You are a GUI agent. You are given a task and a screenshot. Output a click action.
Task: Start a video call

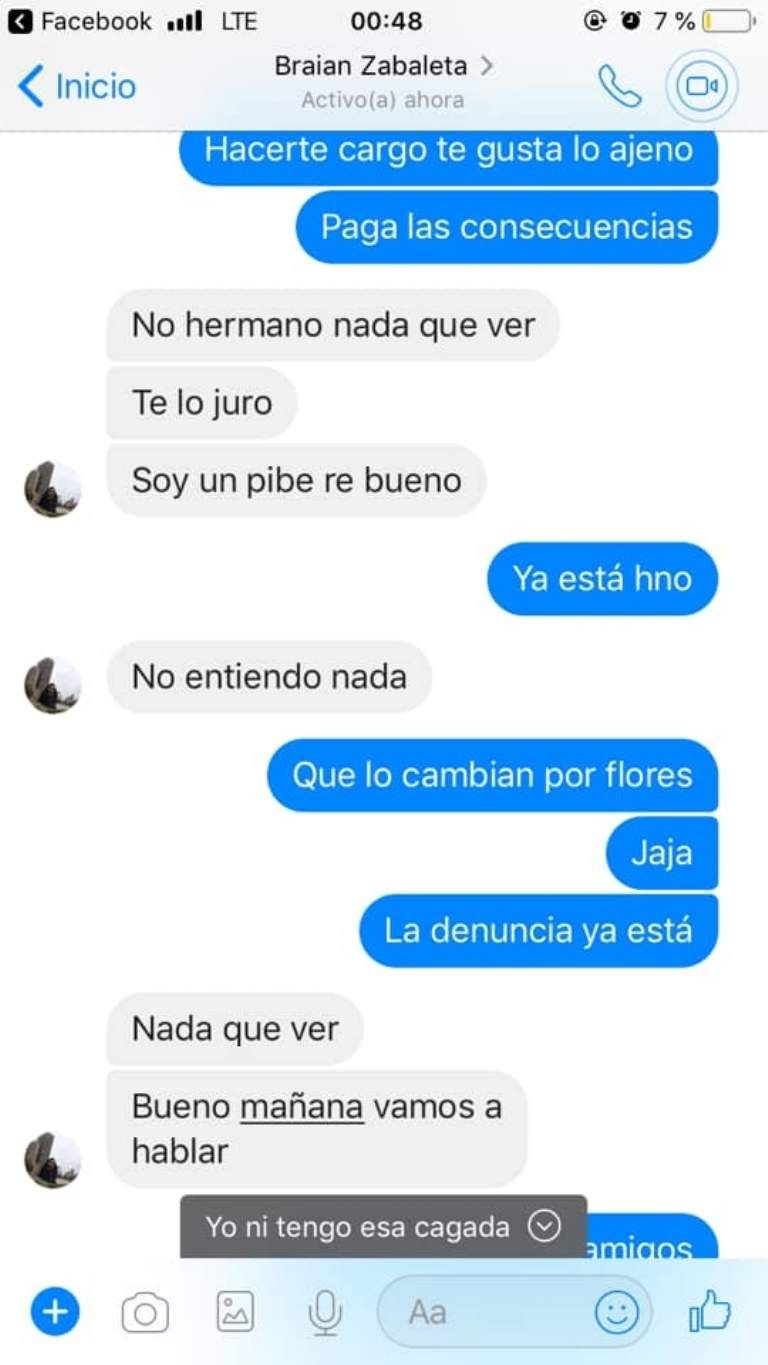(x=705, y=87)
